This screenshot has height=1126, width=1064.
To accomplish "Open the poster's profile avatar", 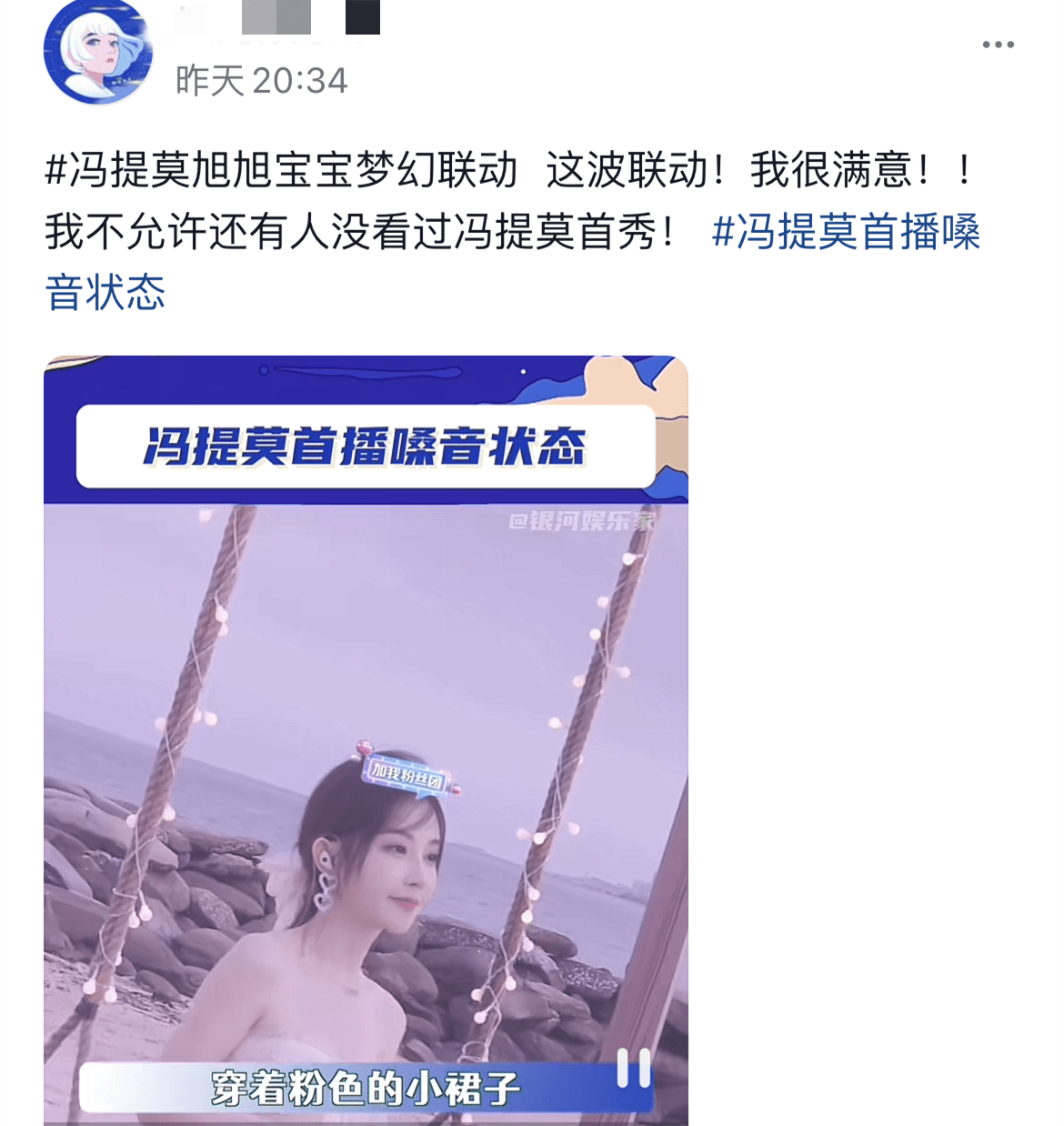I will (x=98, y=52).
